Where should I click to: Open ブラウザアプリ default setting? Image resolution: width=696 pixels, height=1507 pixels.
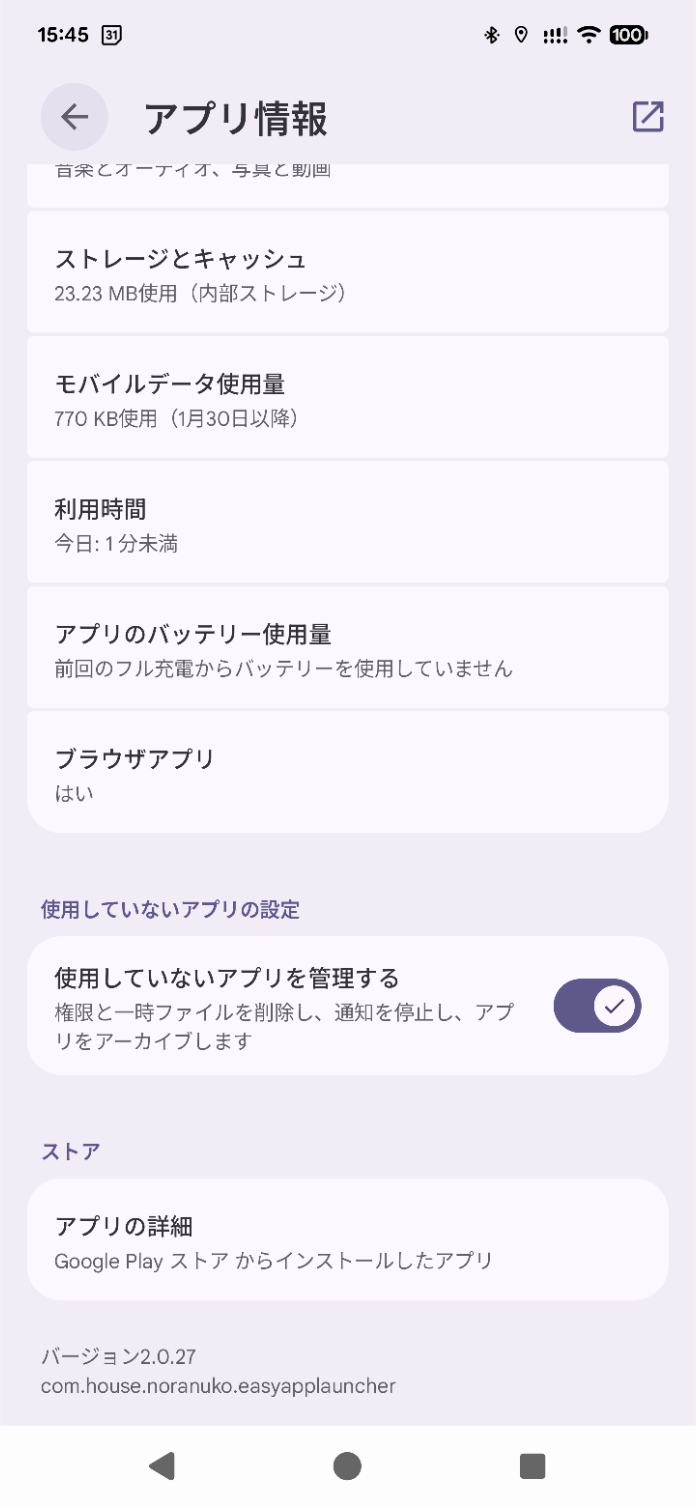347,773
